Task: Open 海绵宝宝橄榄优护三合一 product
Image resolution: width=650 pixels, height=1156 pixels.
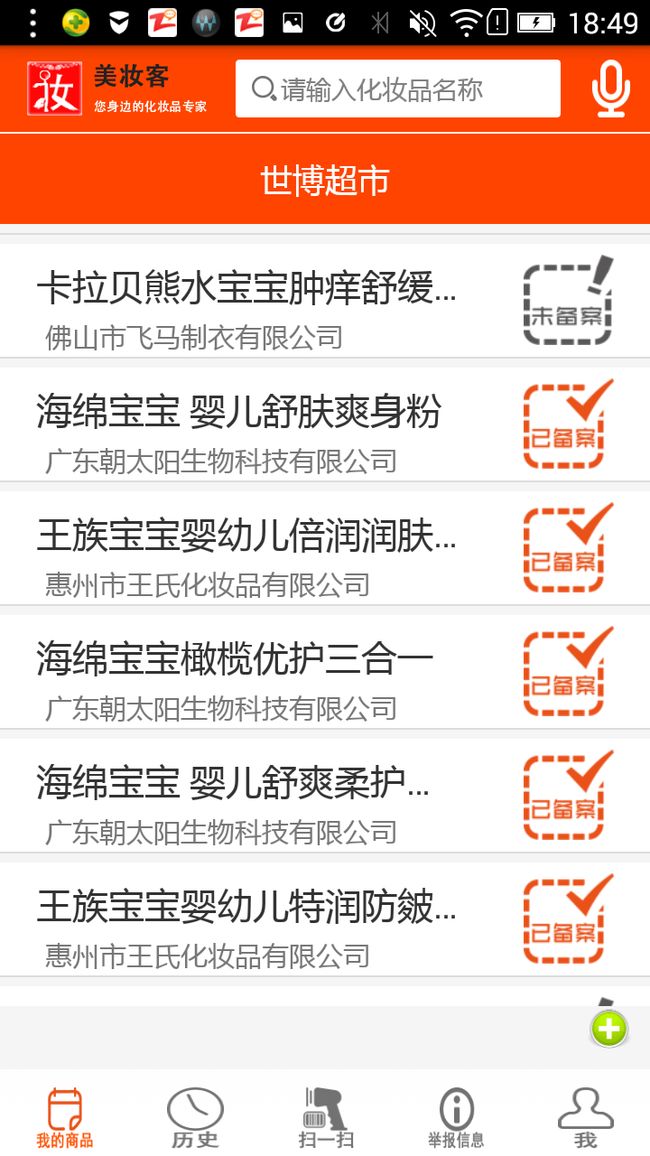Action: pos(325,672)
